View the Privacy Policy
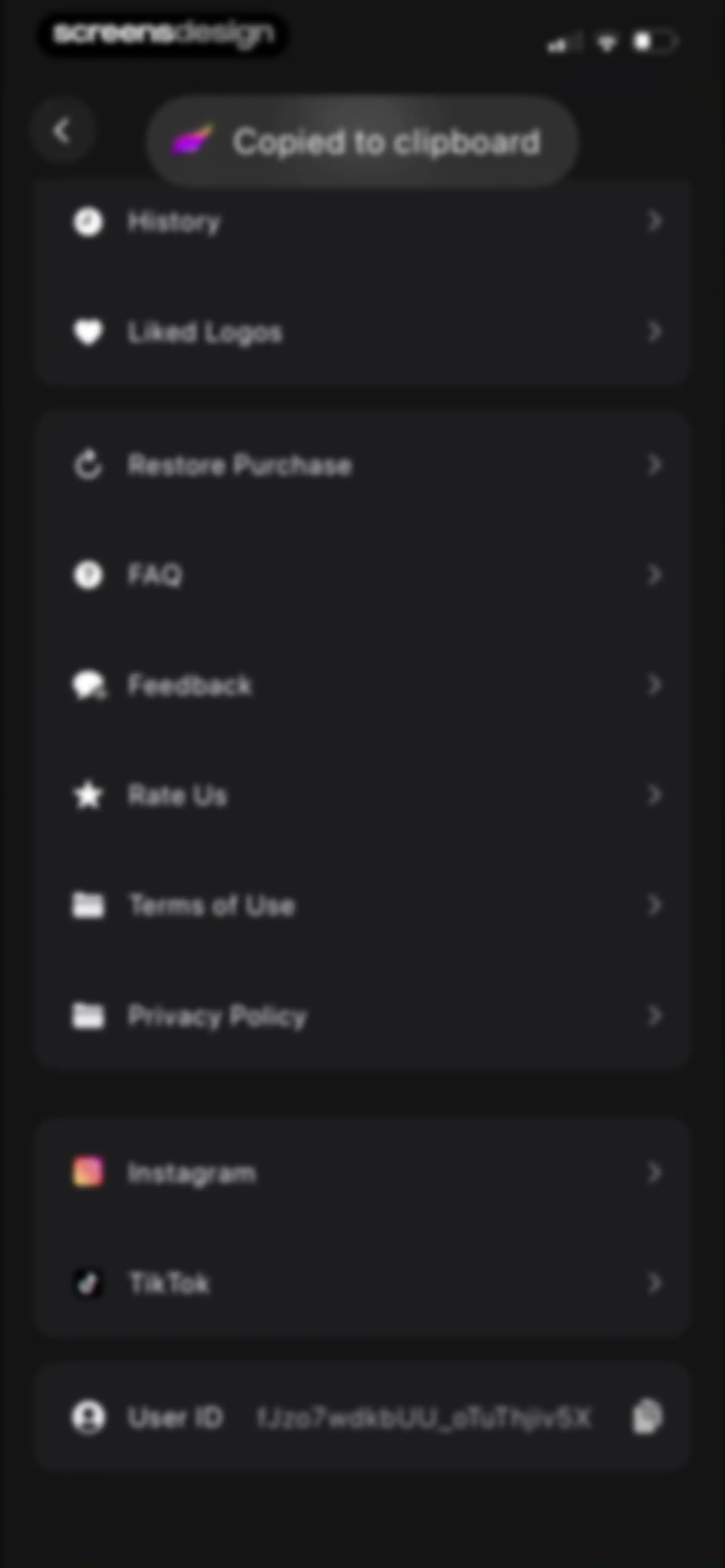This screenshot has height=1568, width=725. pos(363,1015)
